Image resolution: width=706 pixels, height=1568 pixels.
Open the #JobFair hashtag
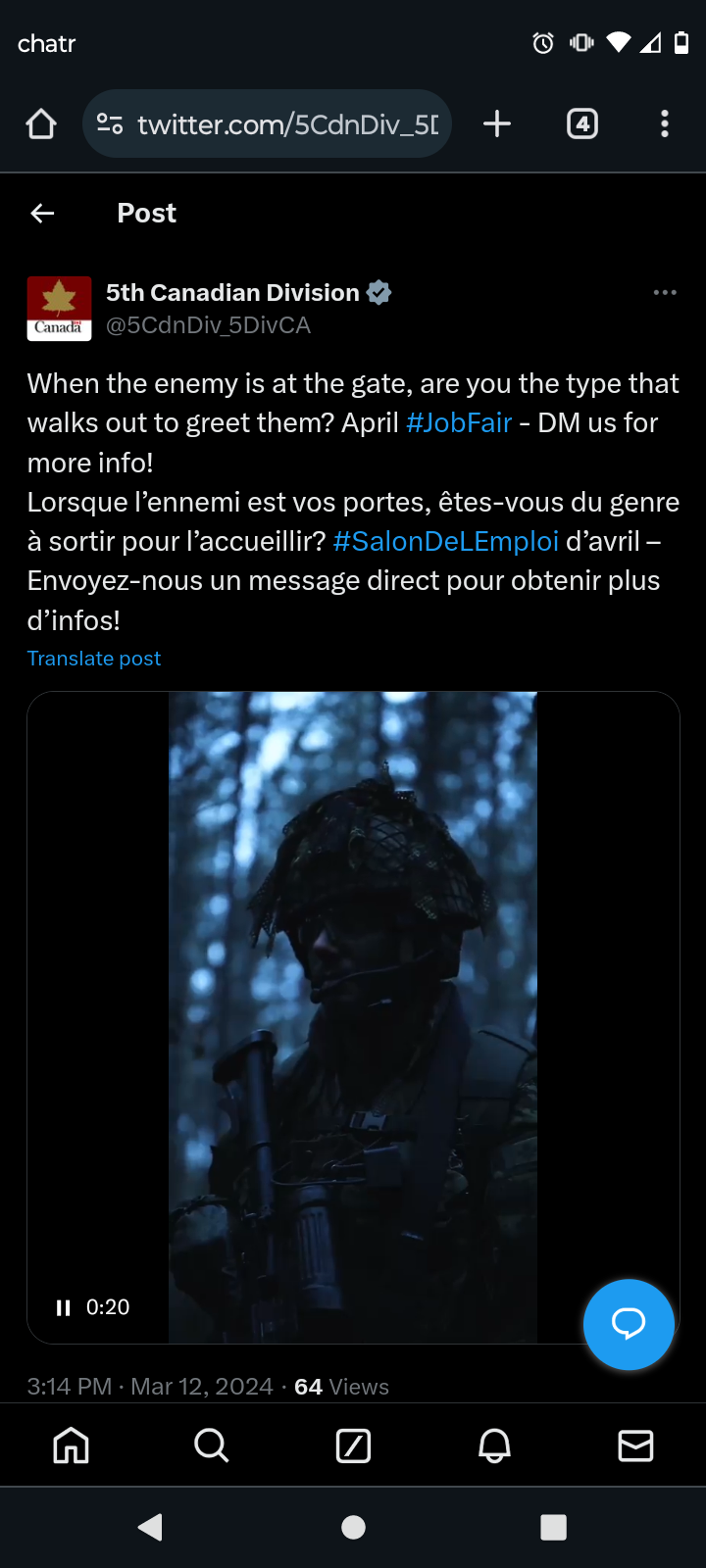[459, 422]
